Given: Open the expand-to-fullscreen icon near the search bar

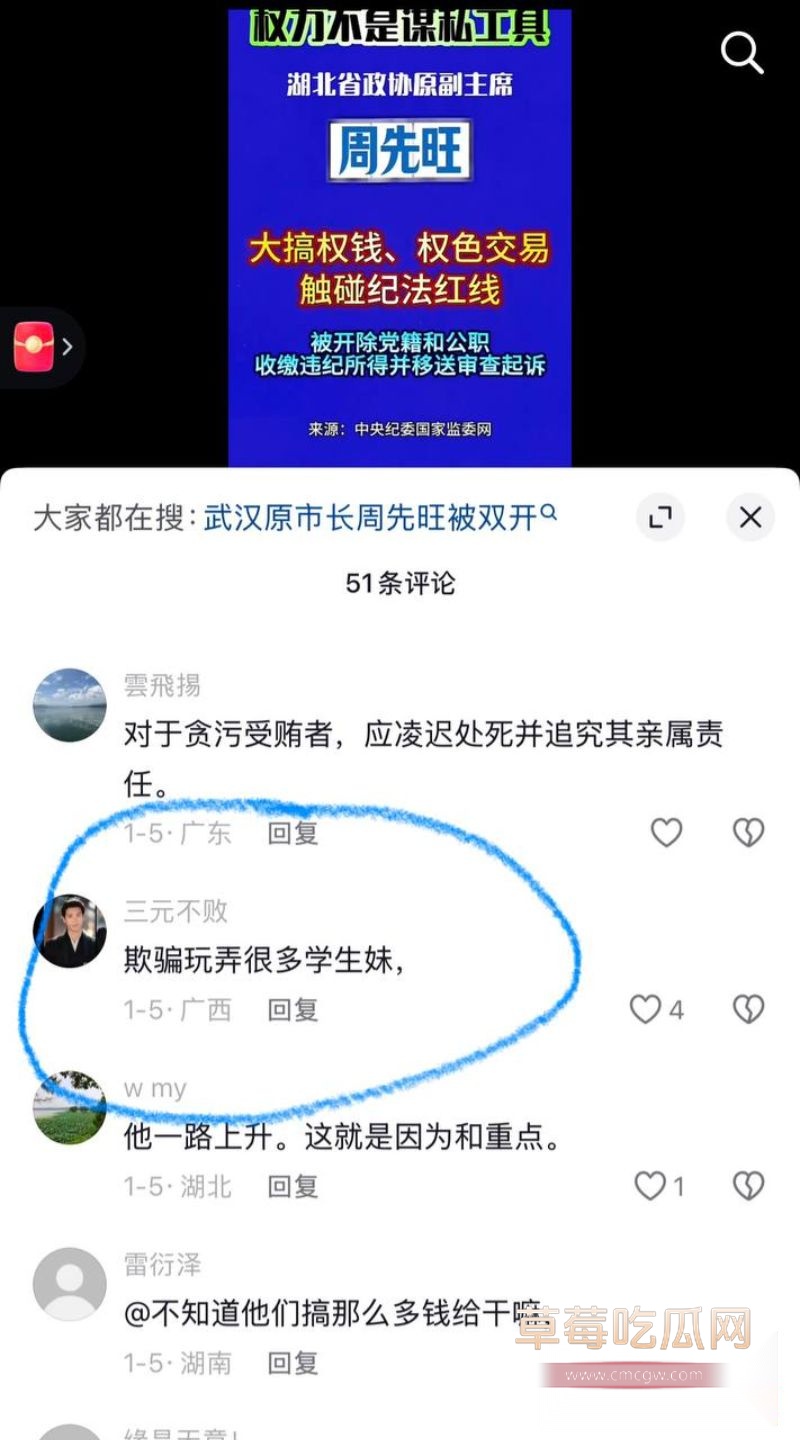Looking at the screenshot, I should click(x=660, y=518).
